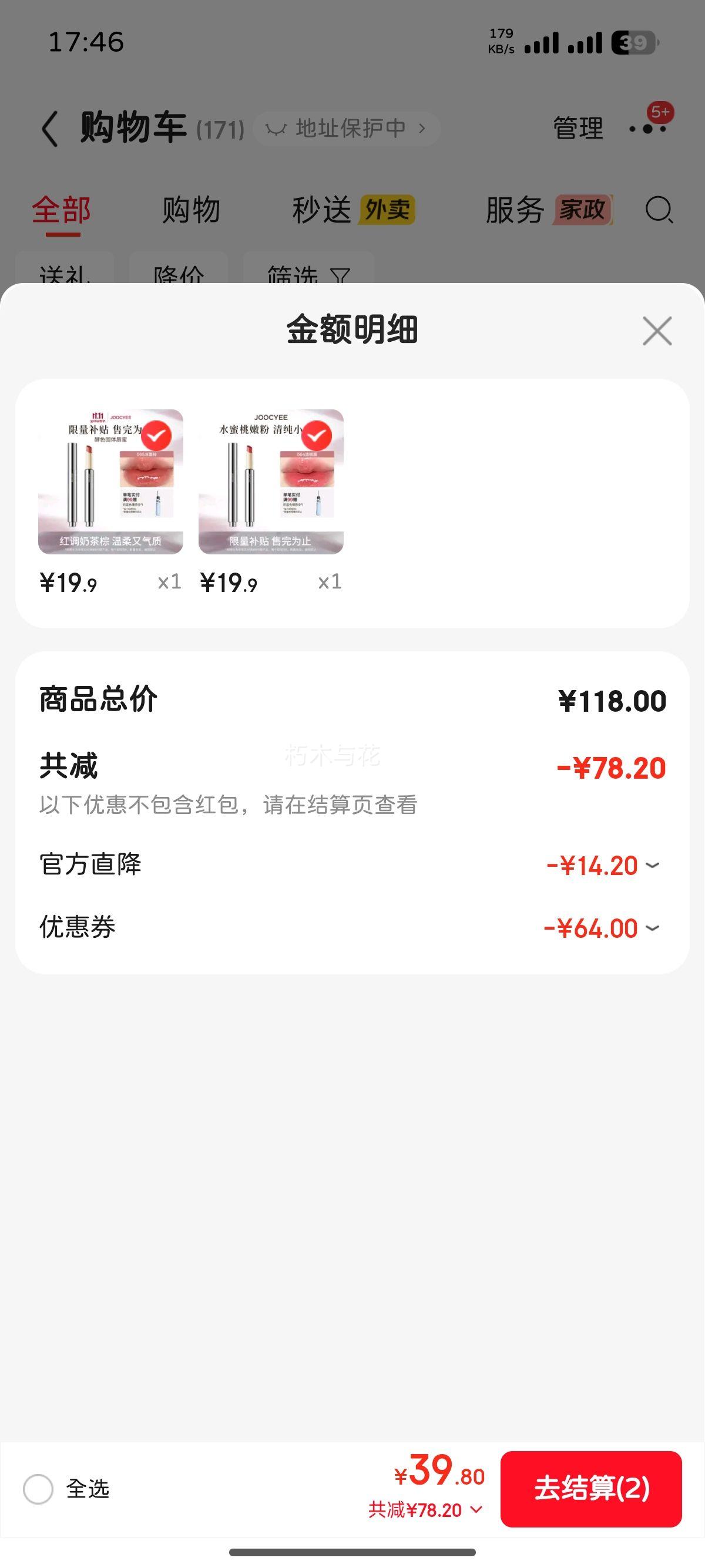Image resolution: width=705 pixels, height=1568 pixels.
Task: Close the 金额明细 panel
Action: [657, 331]
